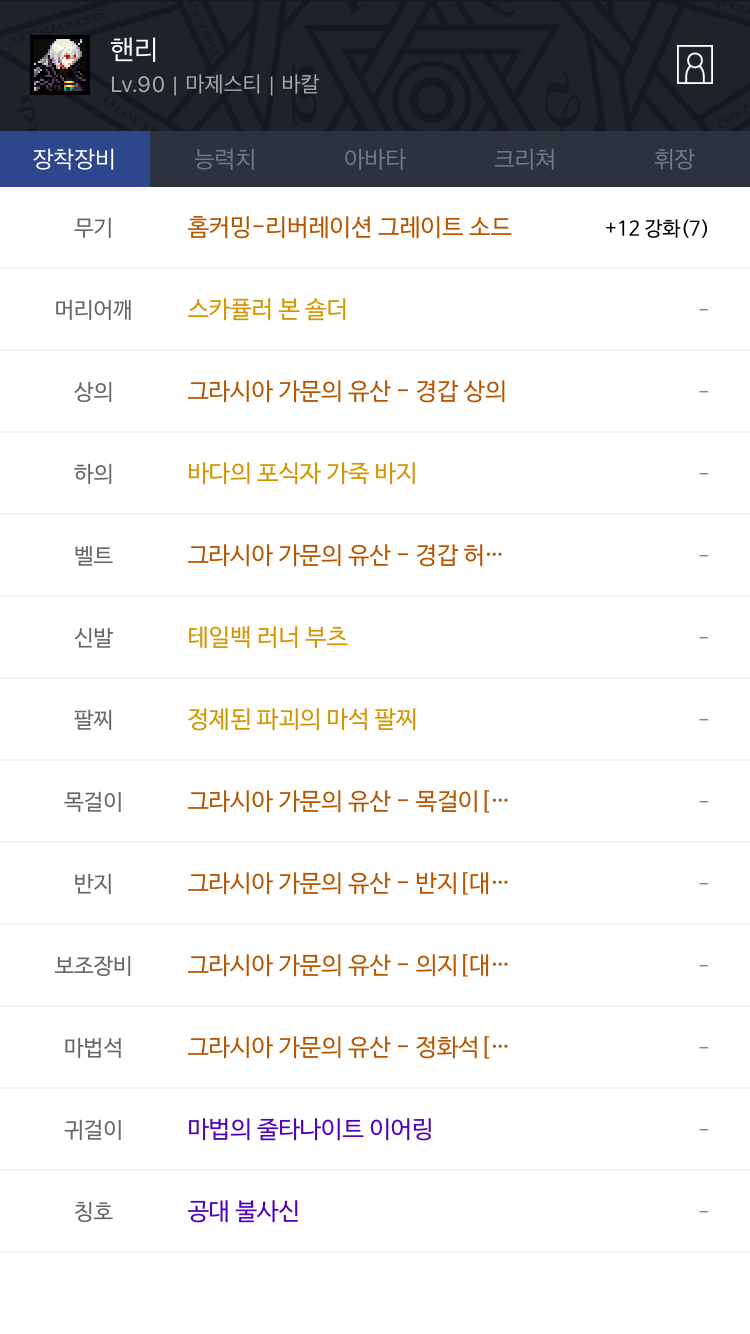View 테일백 러너 부츠 details

tap(267, 637)
